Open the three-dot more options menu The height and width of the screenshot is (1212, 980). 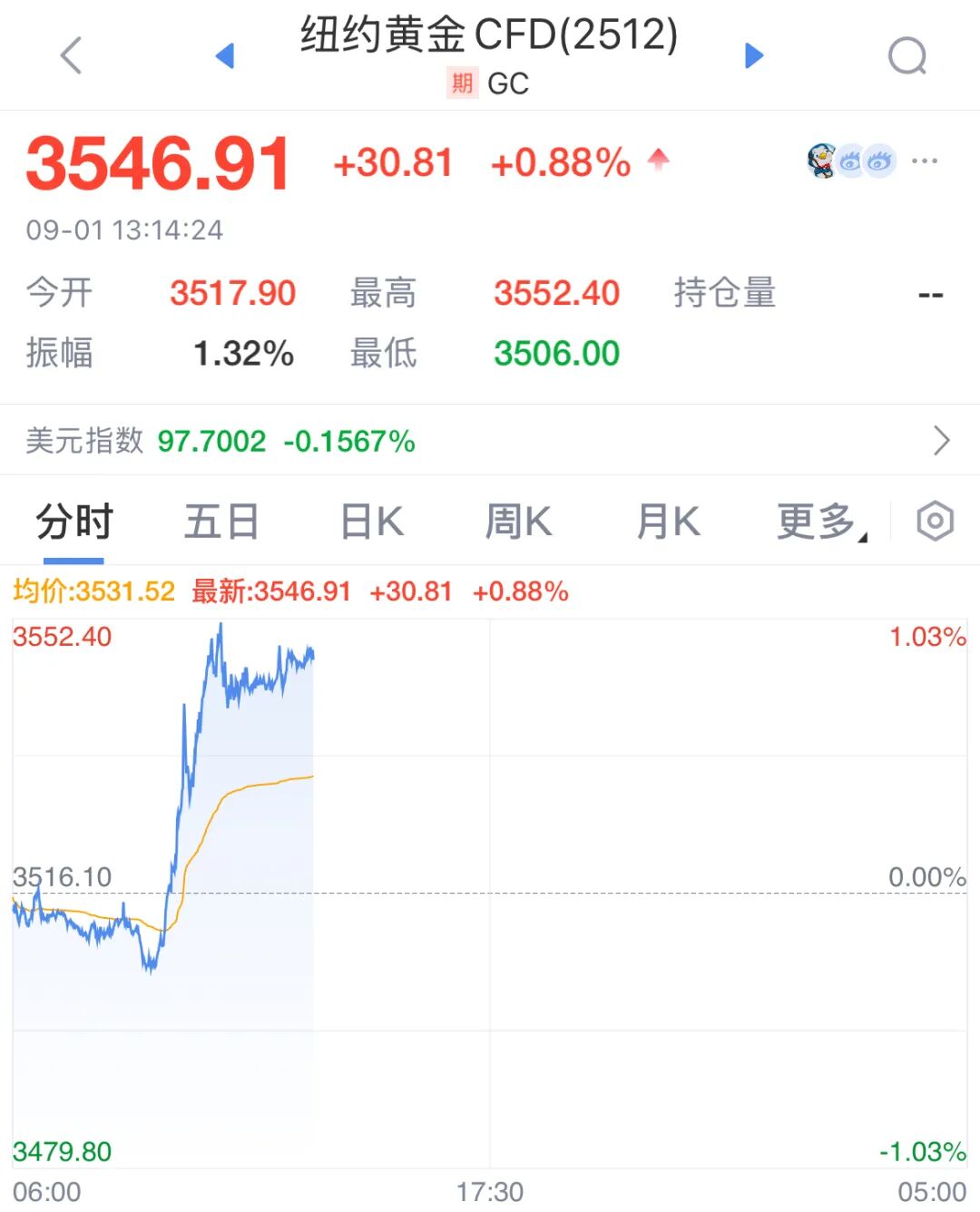(924, 161)
